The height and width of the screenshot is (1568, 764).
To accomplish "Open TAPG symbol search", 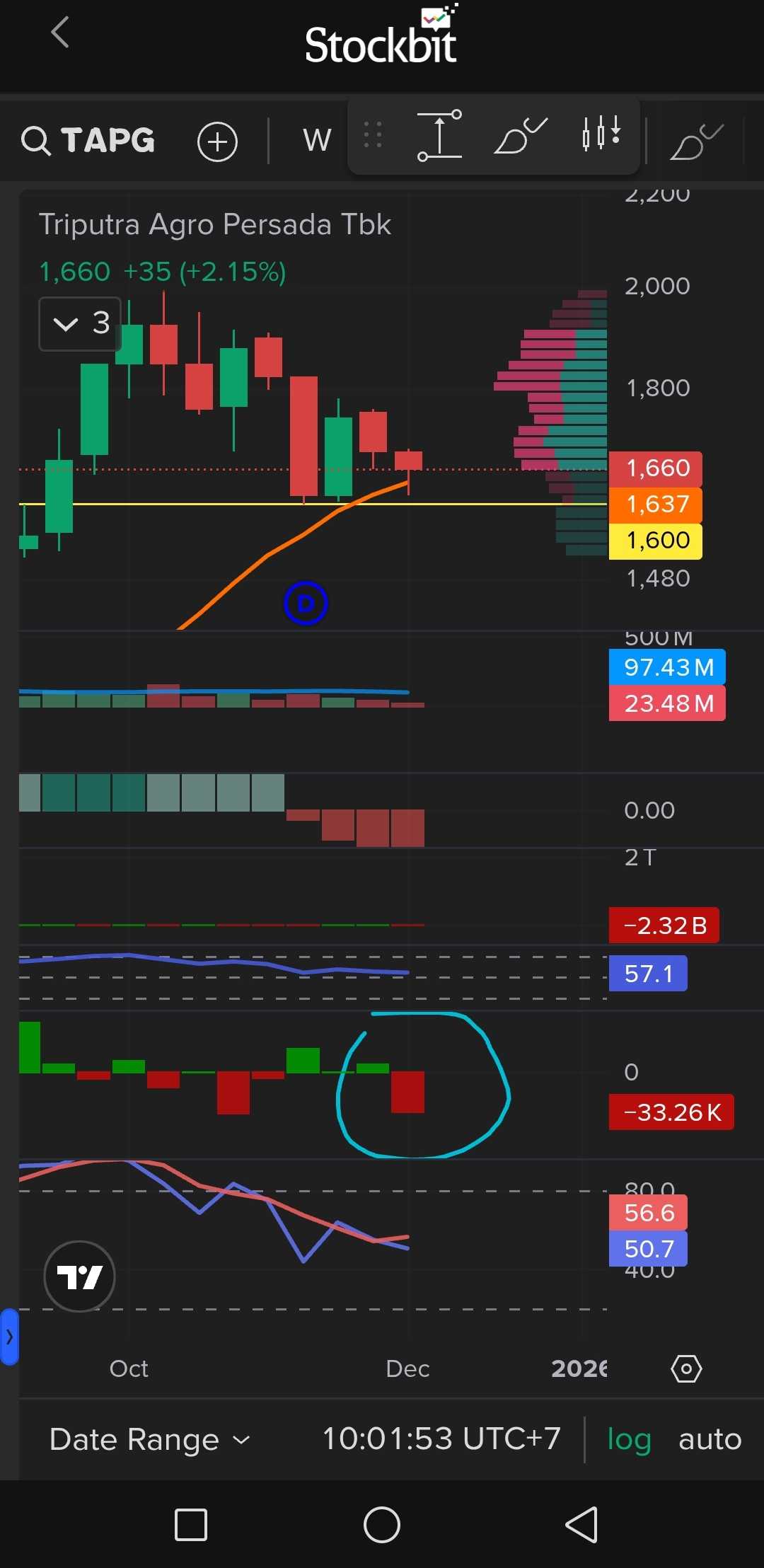I will 89,140.
